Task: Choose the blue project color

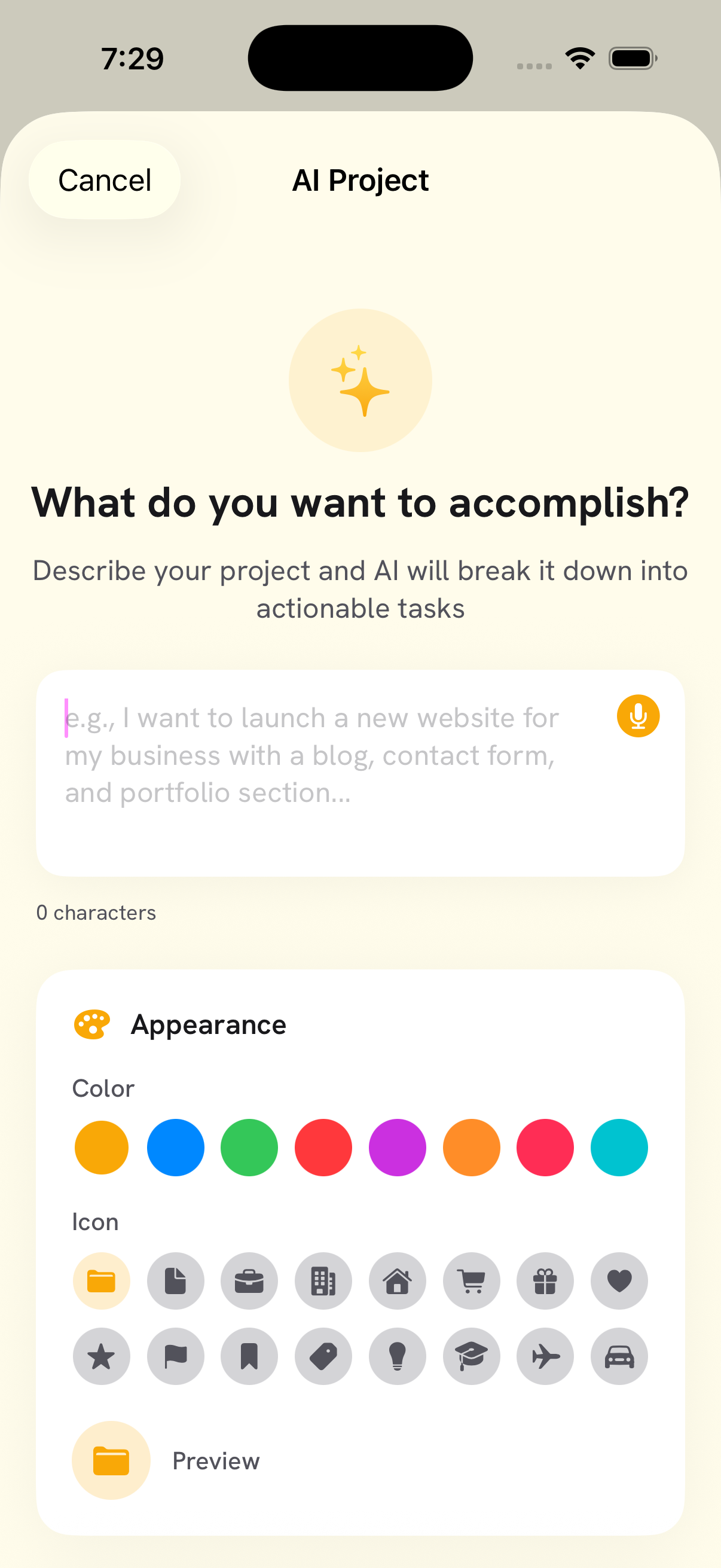Action: (x=175, y=1147)
